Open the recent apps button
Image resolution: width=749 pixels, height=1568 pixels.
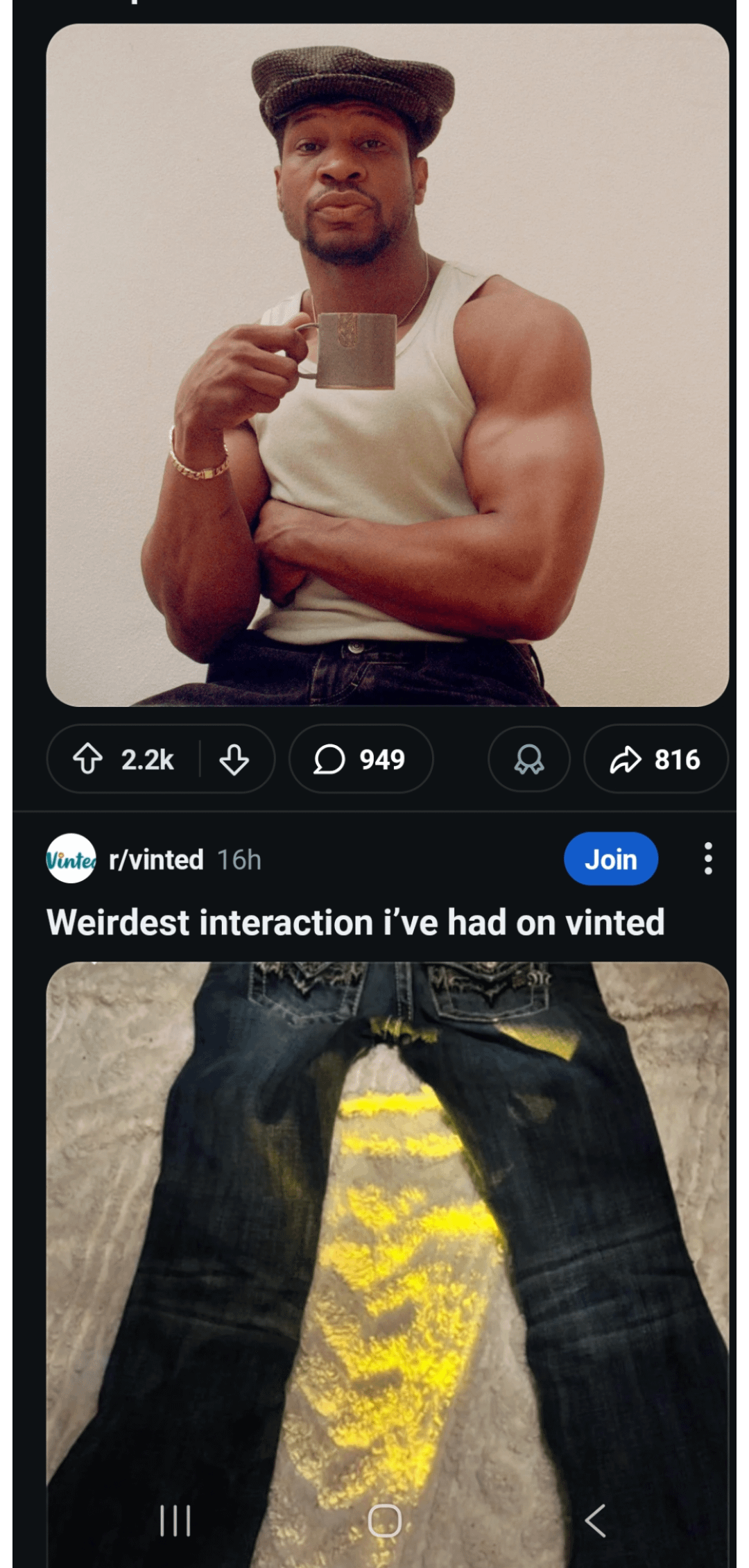pyautogui.click(x=175, y=1521)
